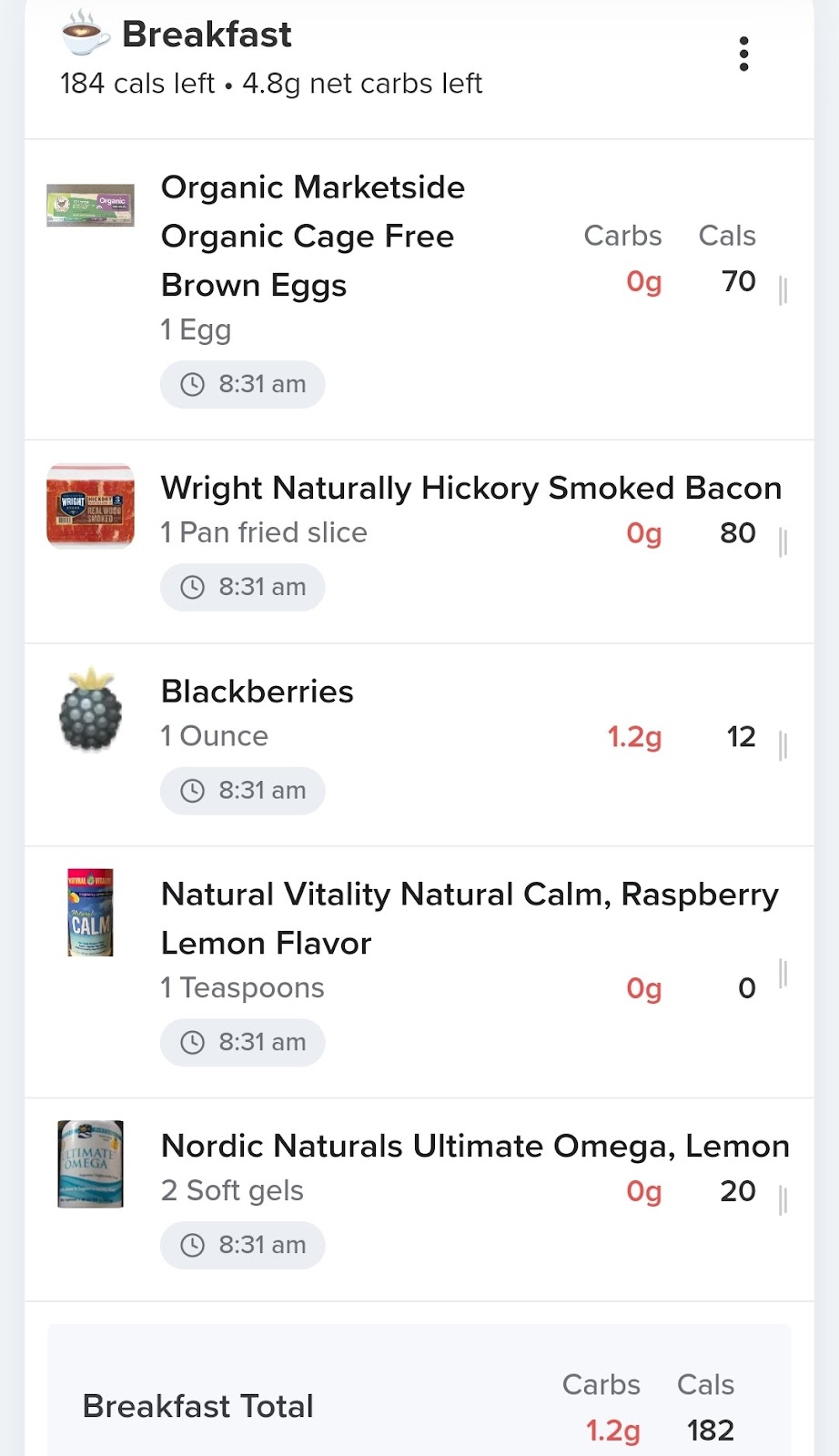The width and height of the screenshot is (839, 1456).
Task: Open the Breakfast overflow menu
Action: pyautogui.click(x=743, y=55)
